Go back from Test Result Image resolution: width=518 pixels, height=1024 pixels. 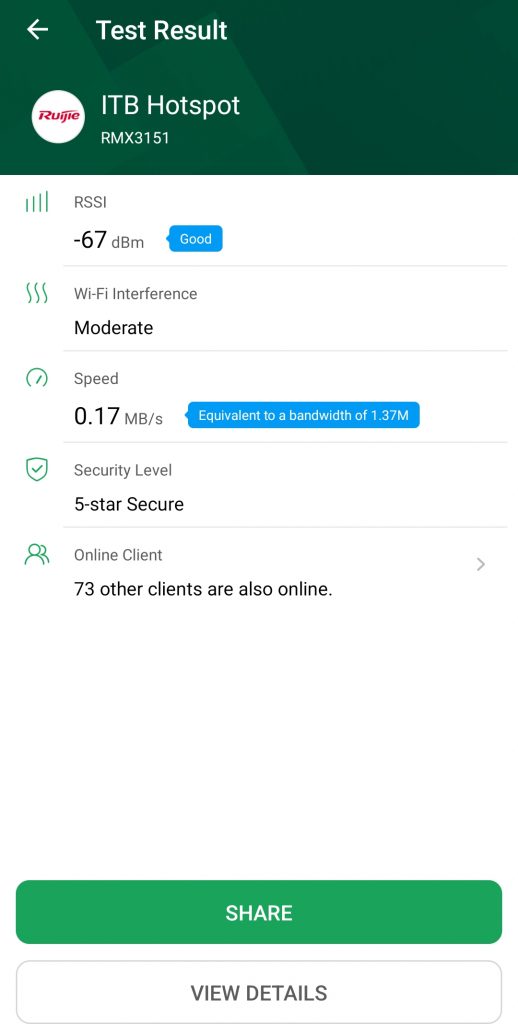click(x=37, y=29)
